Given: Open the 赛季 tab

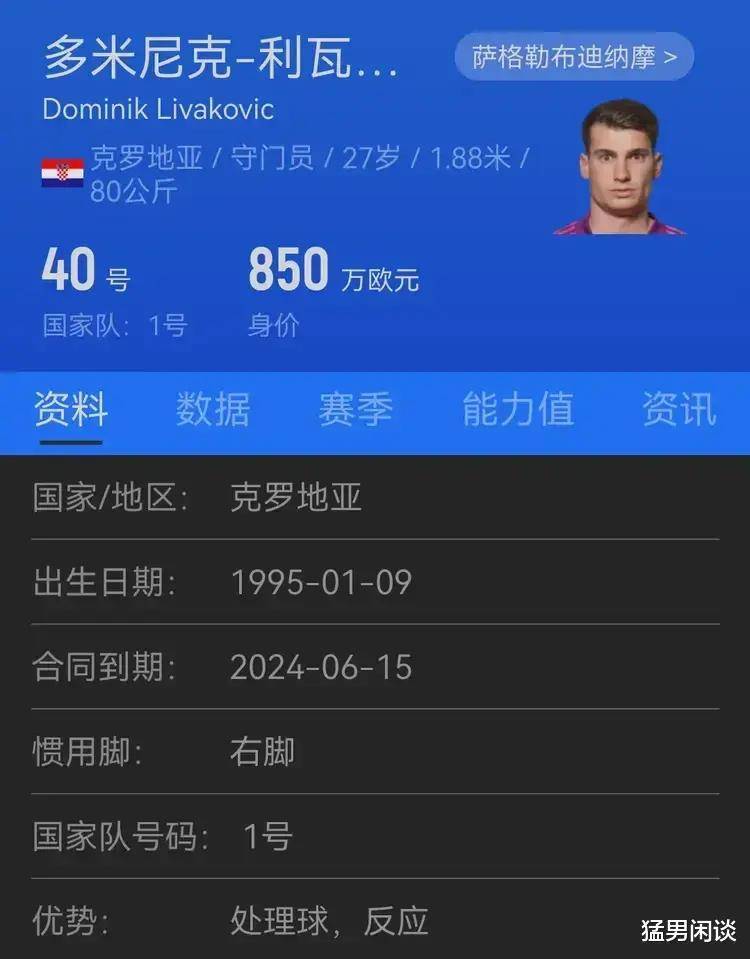Looking at the screenshot, I should 356,410.
